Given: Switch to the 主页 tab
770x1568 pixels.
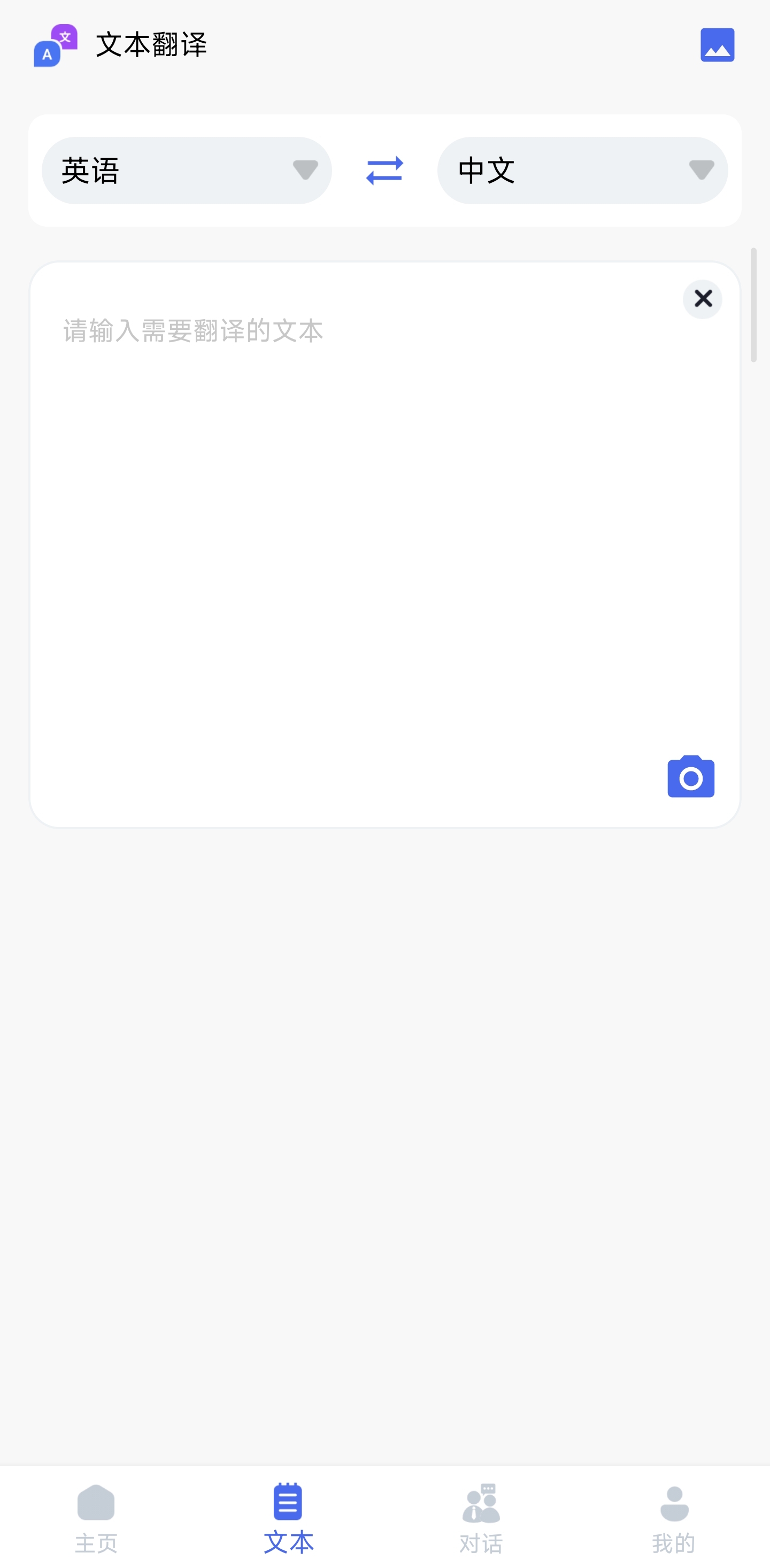Looking at the screenshot, I should [96, 1517].
